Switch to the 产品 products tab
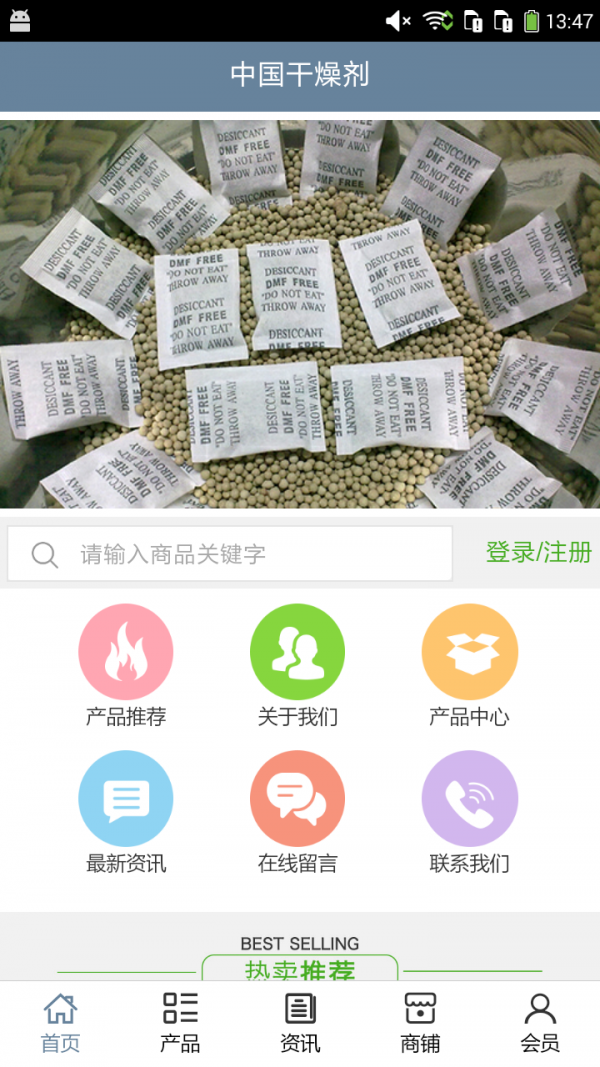Screen dimensions: 600x1067 (x=180, y=1023)
